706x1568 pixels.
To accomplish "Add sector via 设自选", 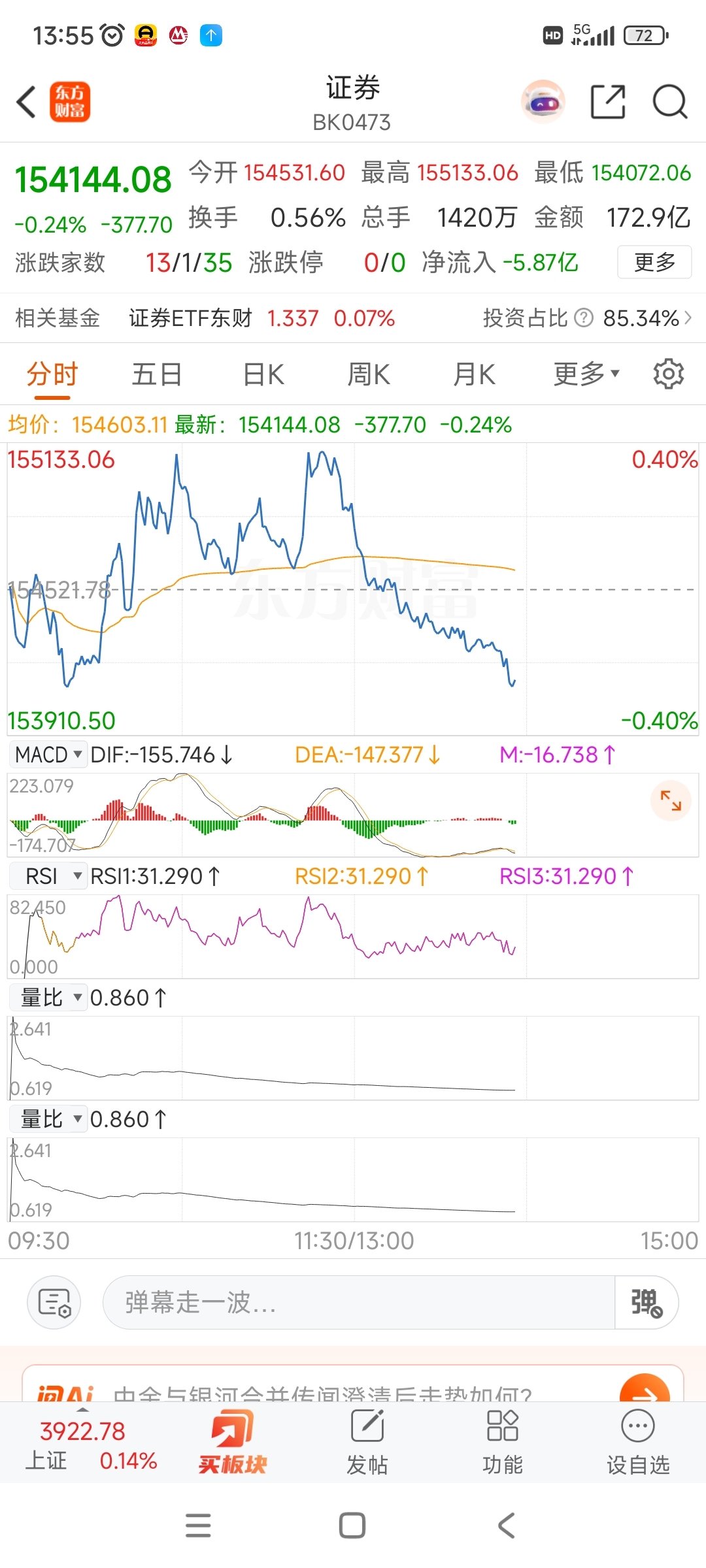I will pyautogui.click(x=638, y=1443).
